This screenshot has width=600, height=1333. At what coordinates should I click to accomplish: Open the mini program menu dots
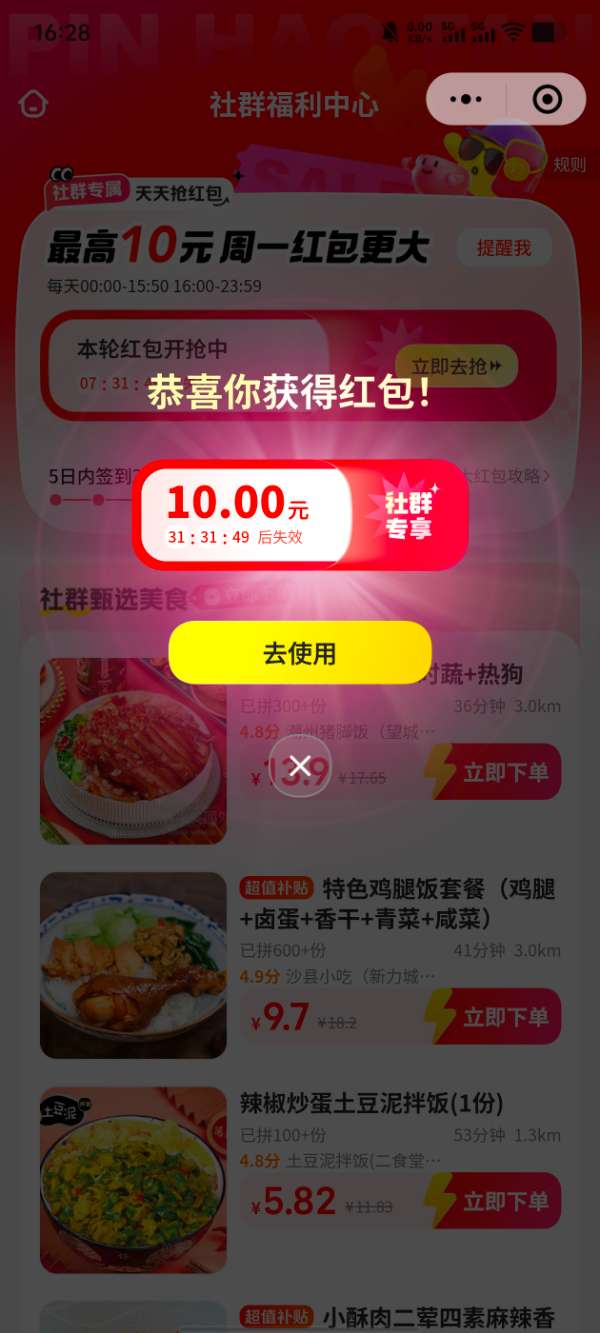[466, 99]
